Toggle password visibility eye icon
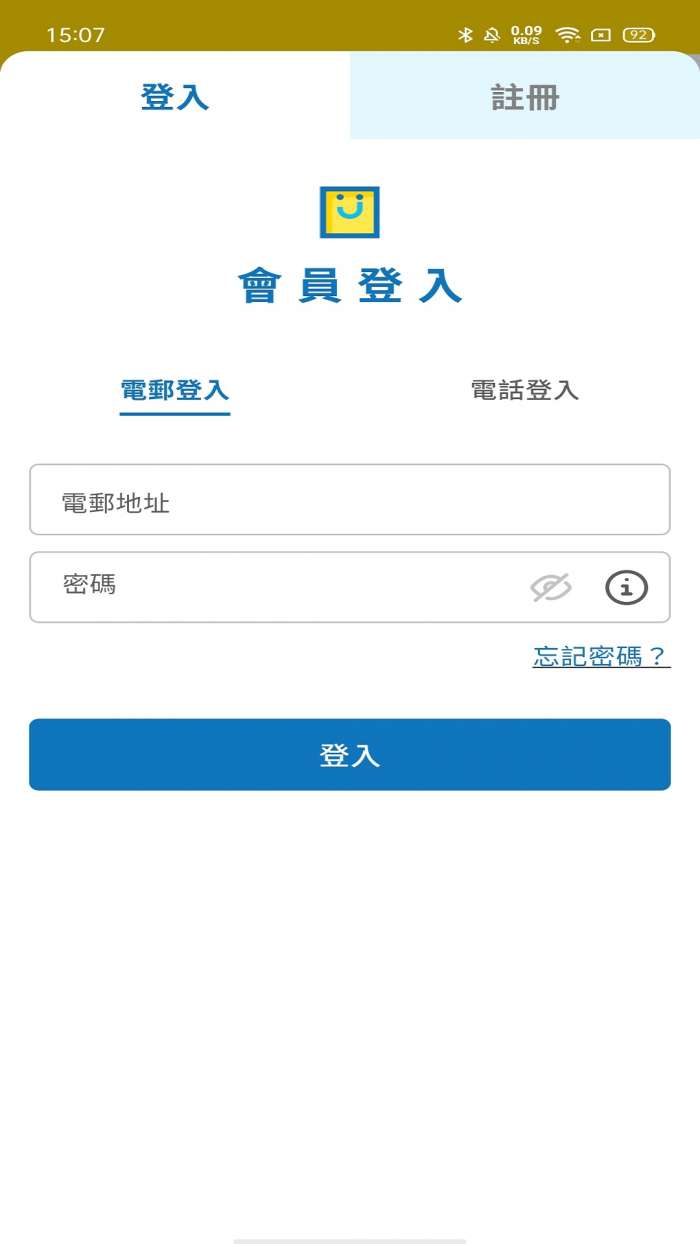This screenshot has width=700, height=1244. click(551, 588)
